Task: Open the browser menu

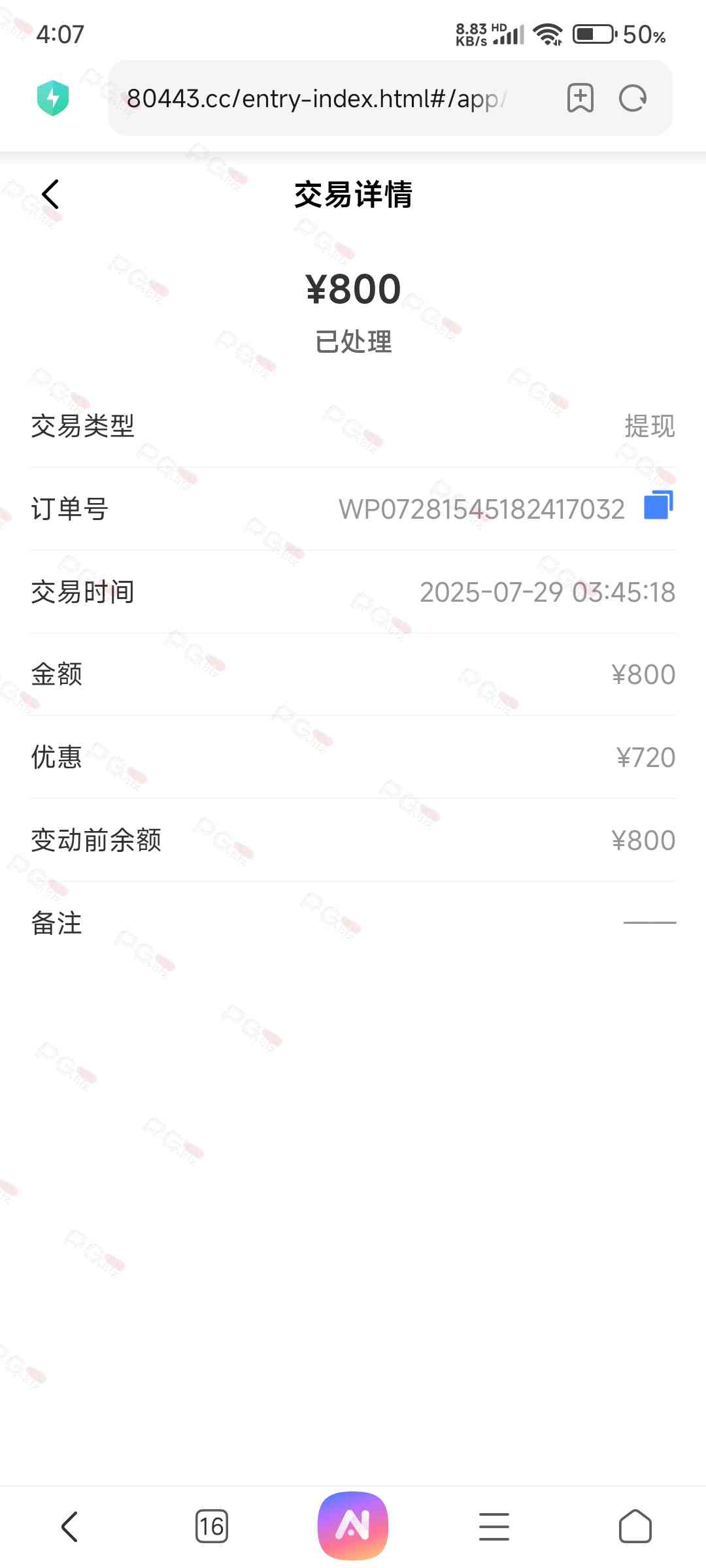Action: [x=494, y=1527]
